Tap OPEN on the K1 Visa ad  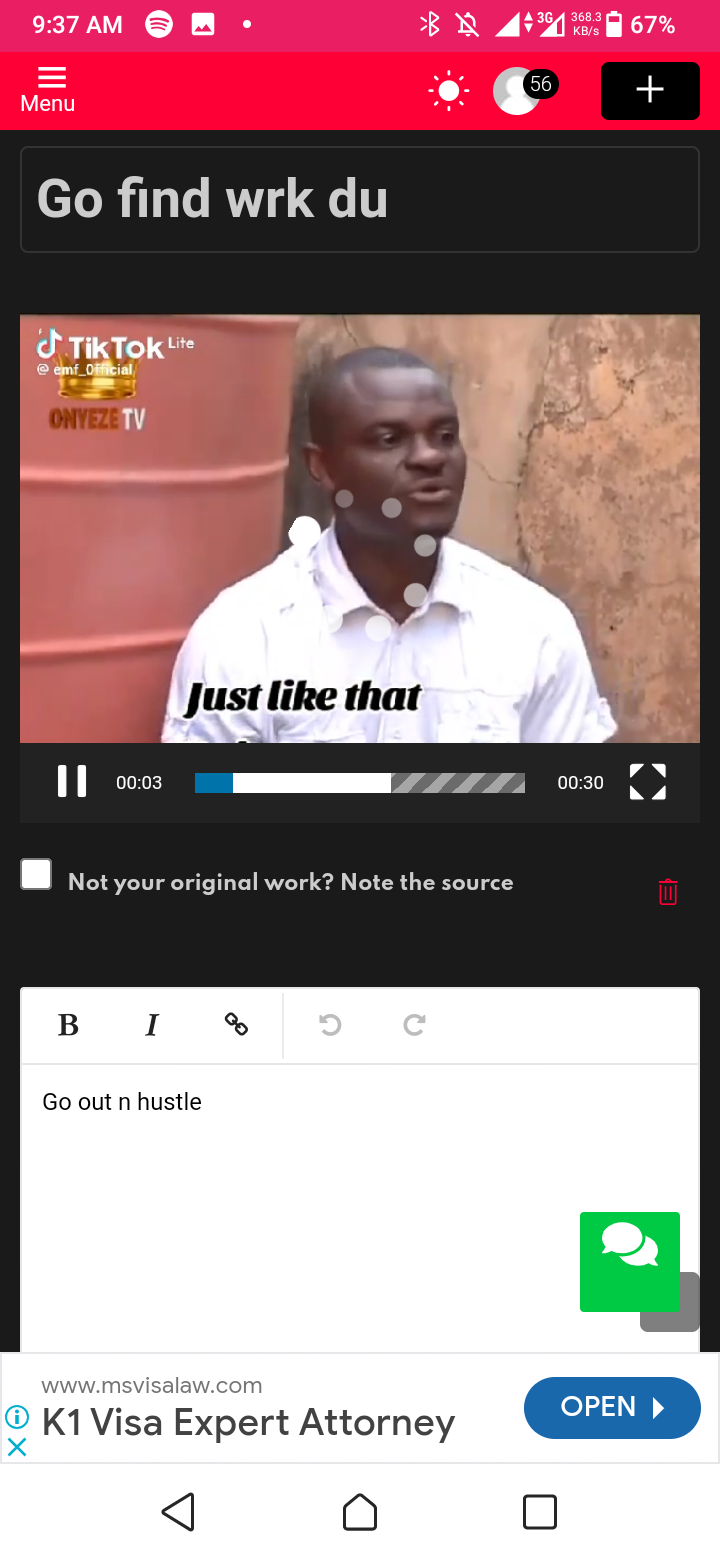coord(612,1407)
